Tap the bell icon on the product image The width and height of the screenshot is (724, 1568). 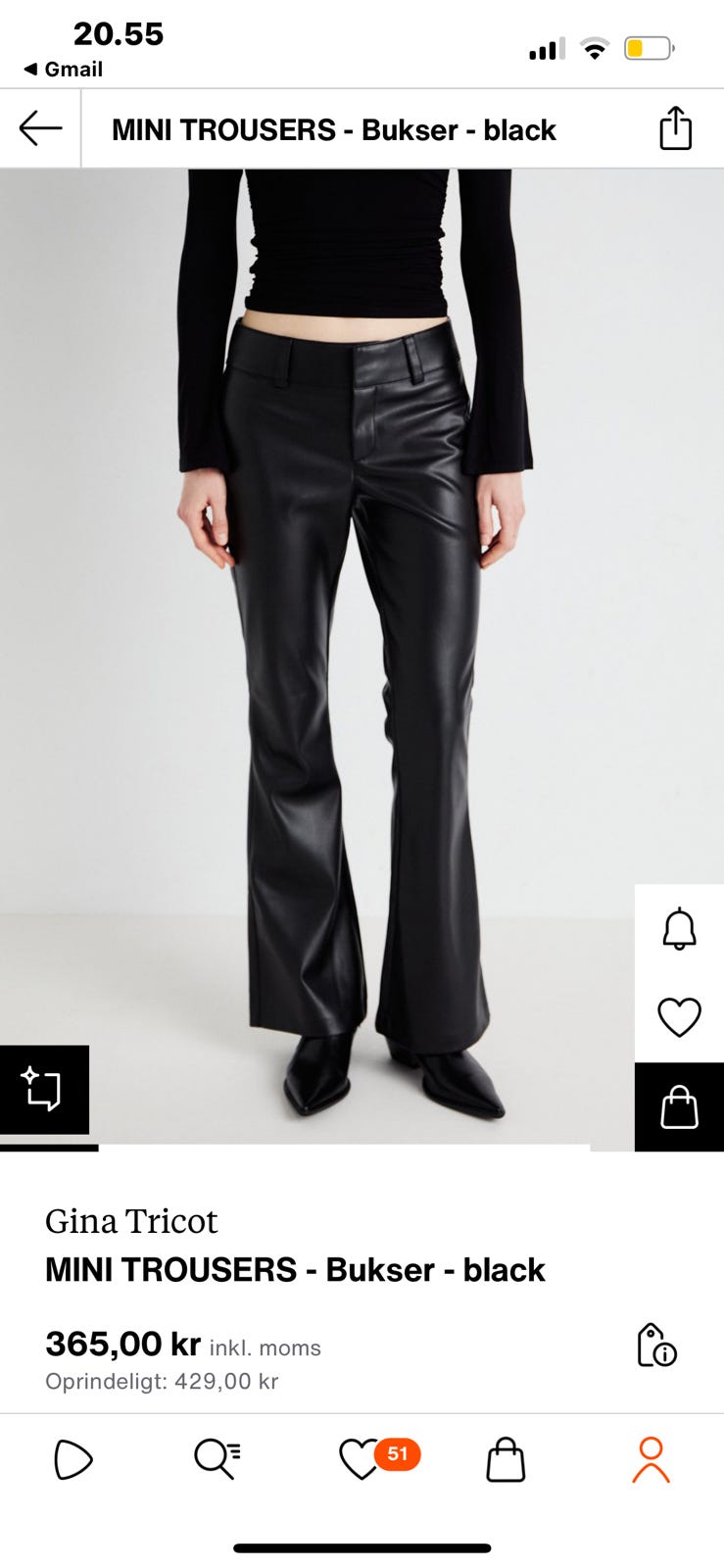679,929
